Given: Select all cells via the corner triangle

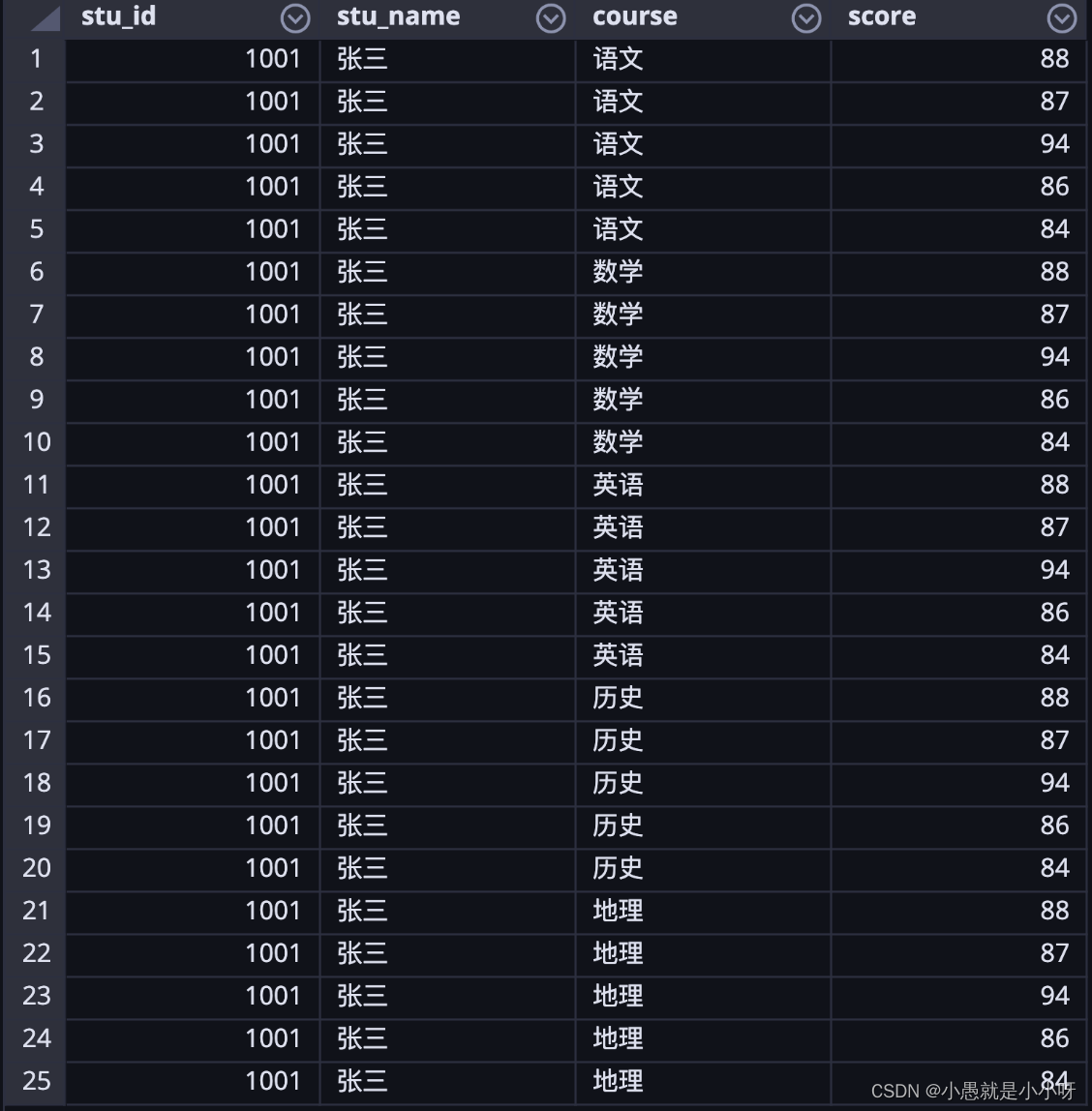Looking at the screenshot, I should (x=46, y=19).
